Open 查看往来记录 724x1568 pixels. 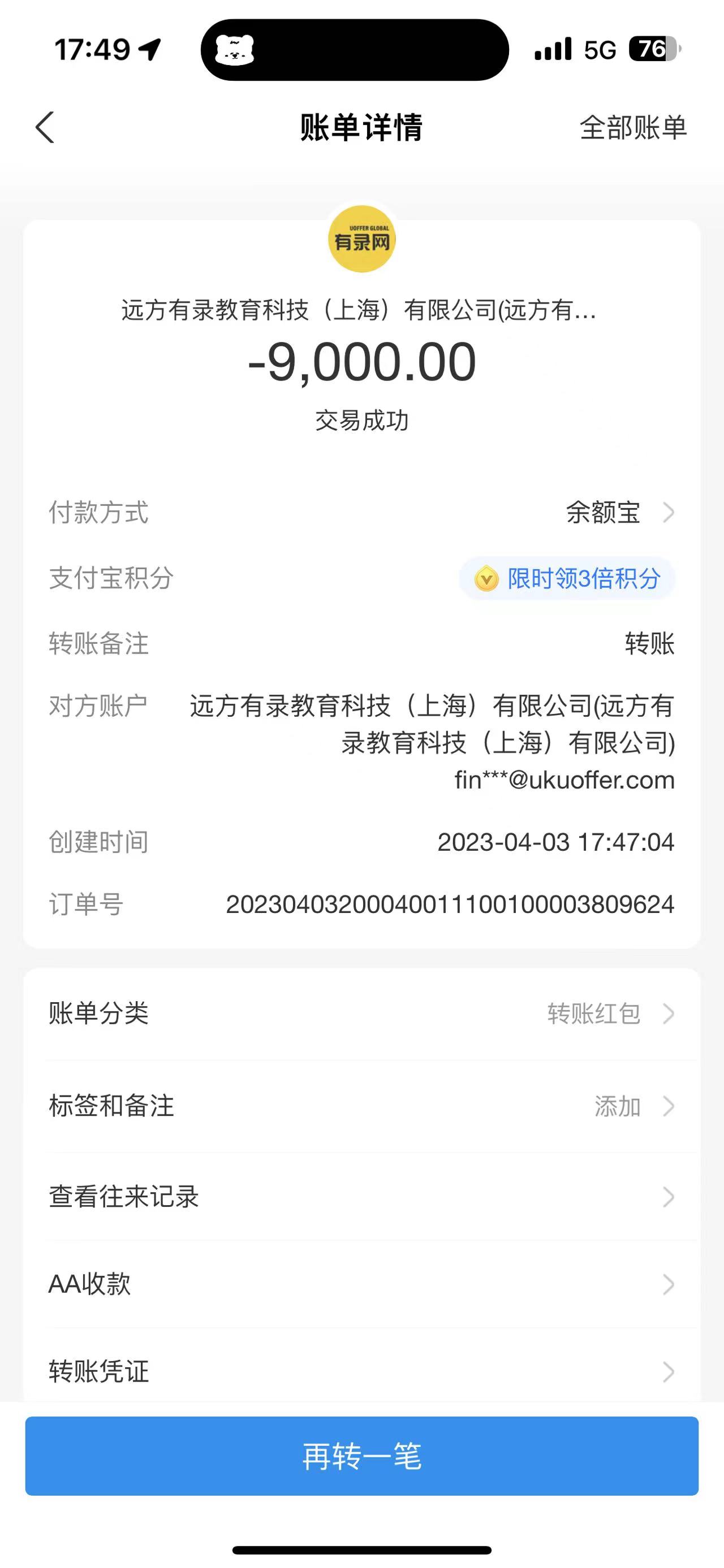pyautogui.click(x=361, y=1197)
